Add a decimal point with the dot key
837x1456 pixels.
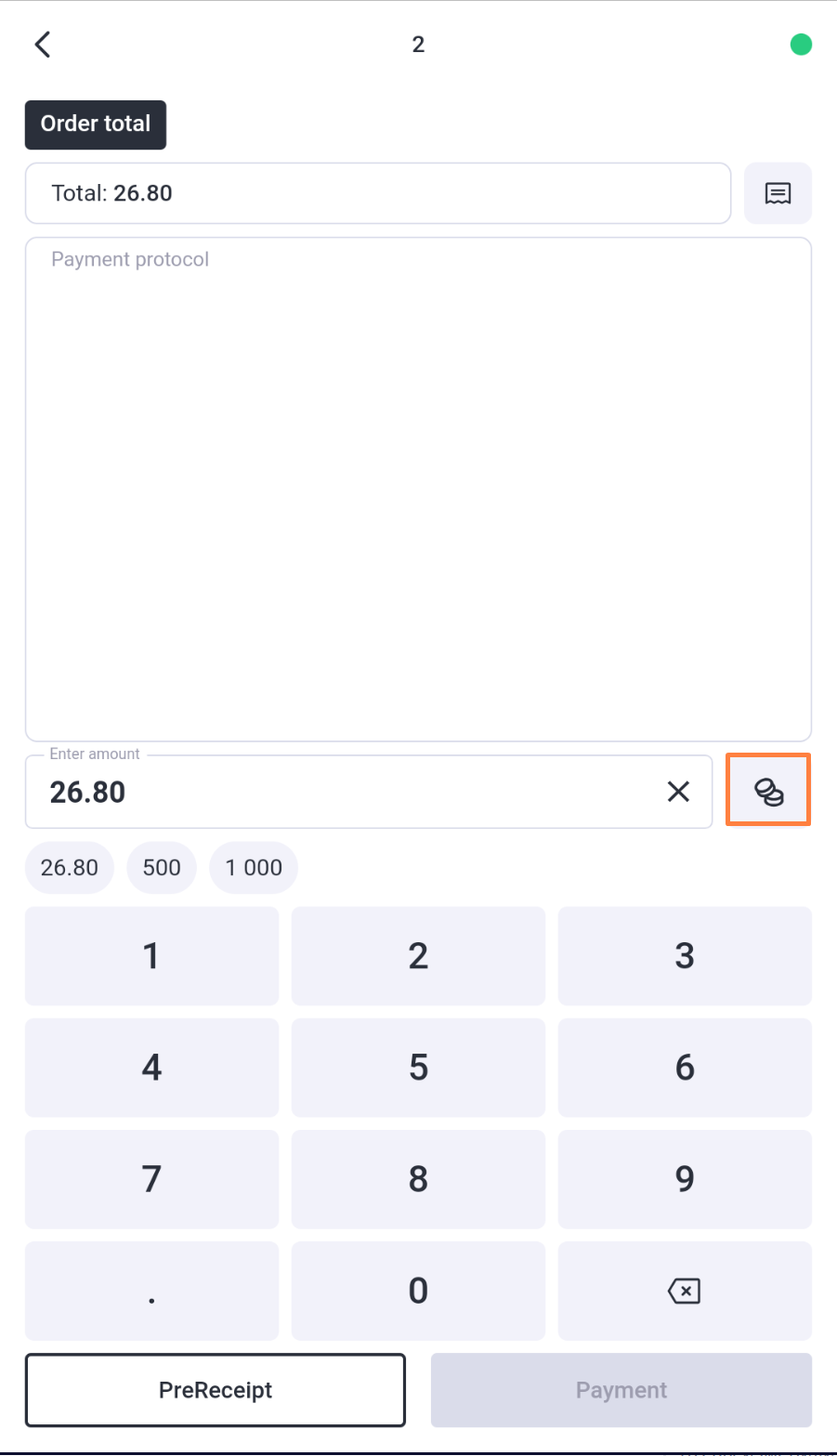click(x=151, y=1291)
